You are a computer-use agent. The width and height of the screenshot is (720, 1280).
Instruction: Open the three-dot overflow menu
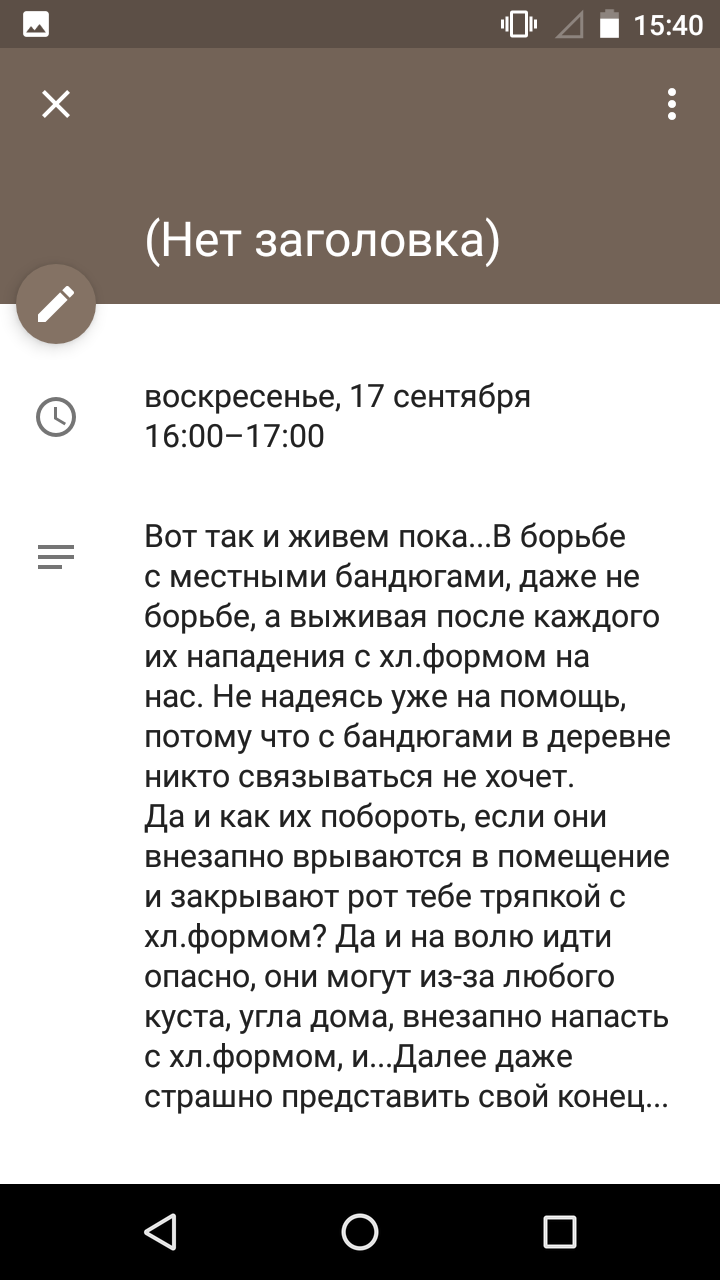coord(672,104)
